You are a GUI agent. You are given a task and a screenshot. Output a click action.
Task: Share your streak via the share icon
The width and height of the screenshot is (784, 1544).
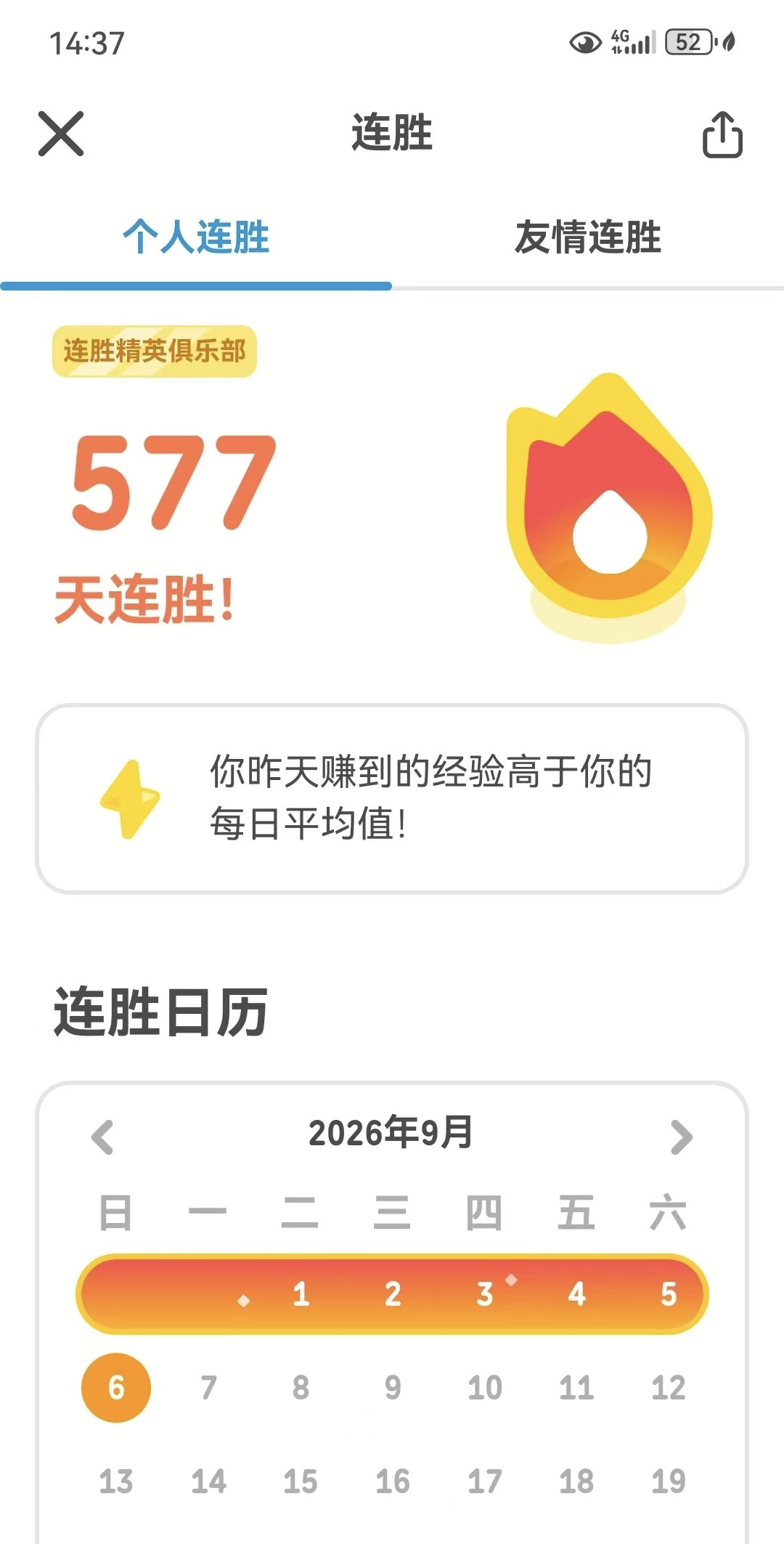click(722, 134)
